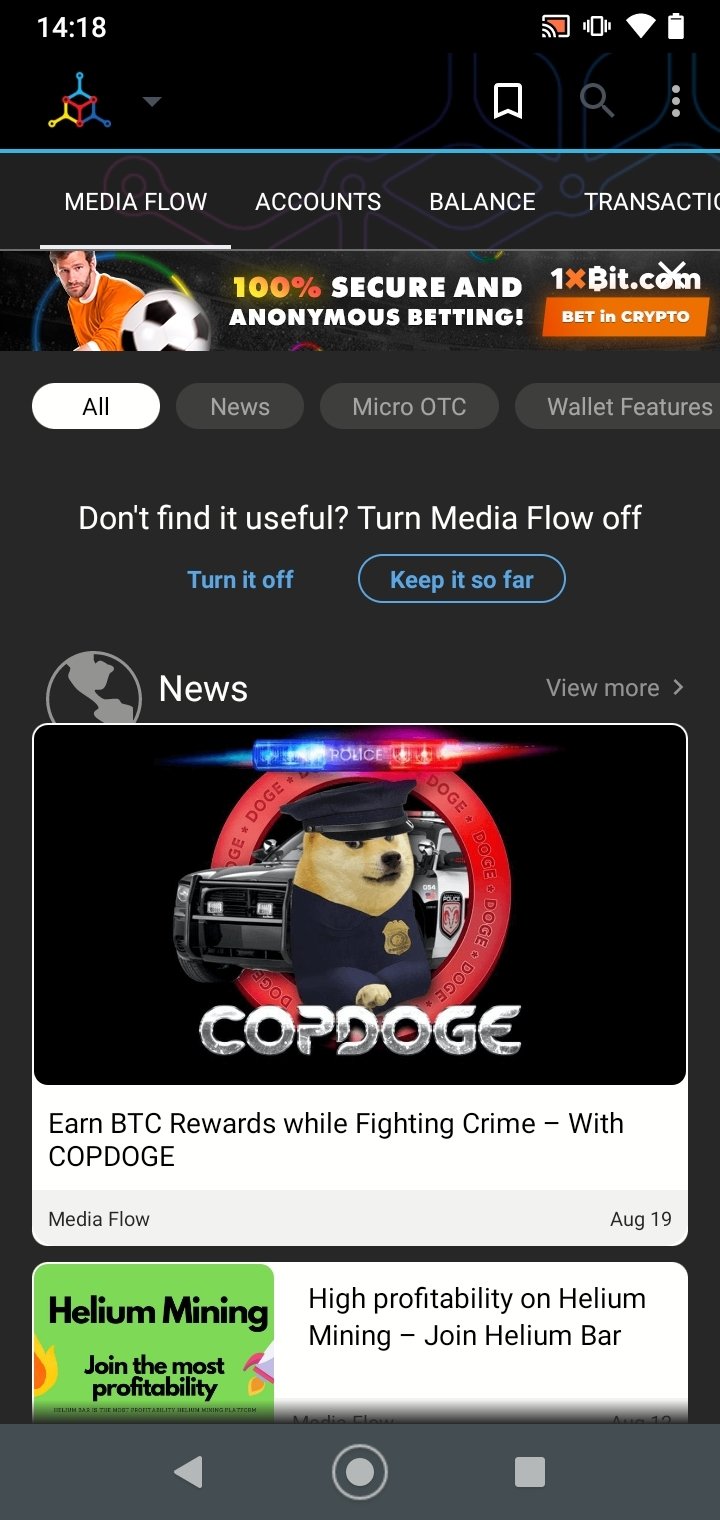Filter by the News chip

click(240, 407)
